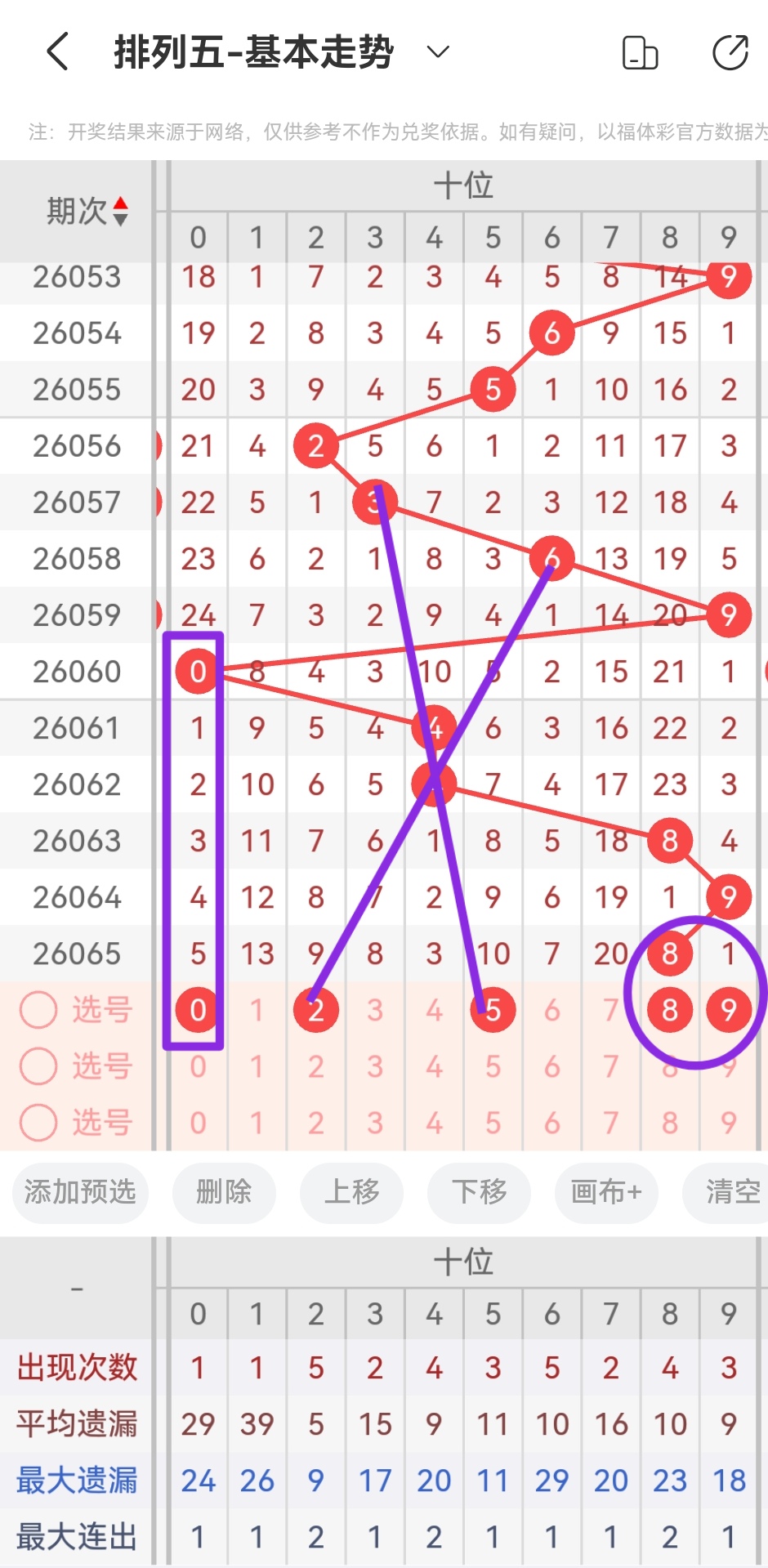768x1568 pixels.
Task: Tap the 画布+ canvas button
Action: (x=606, y=1192)
